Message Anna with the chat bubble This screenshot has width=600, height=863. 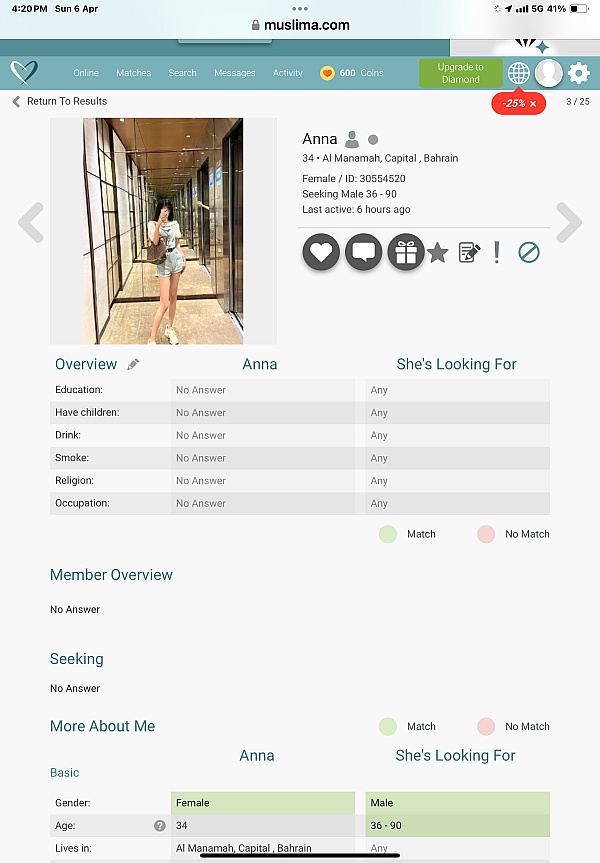point(363,253)
